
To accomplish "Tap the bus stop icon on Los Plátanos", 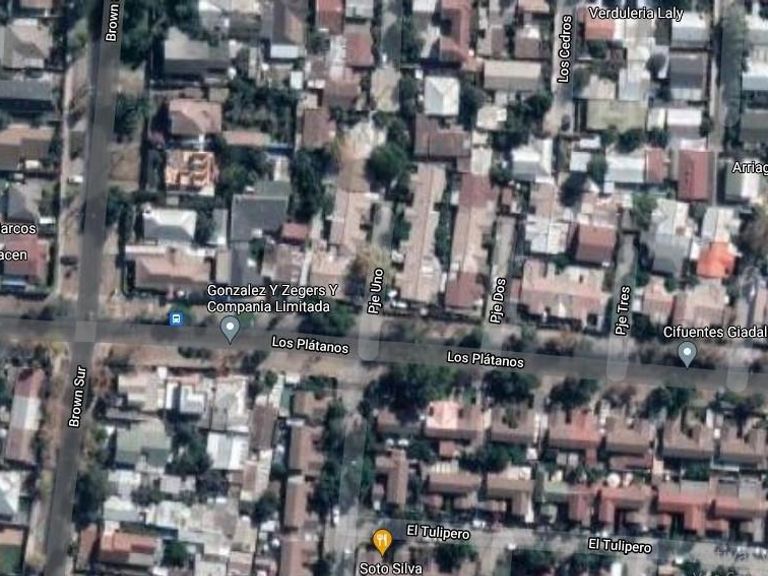I will 176,318.
